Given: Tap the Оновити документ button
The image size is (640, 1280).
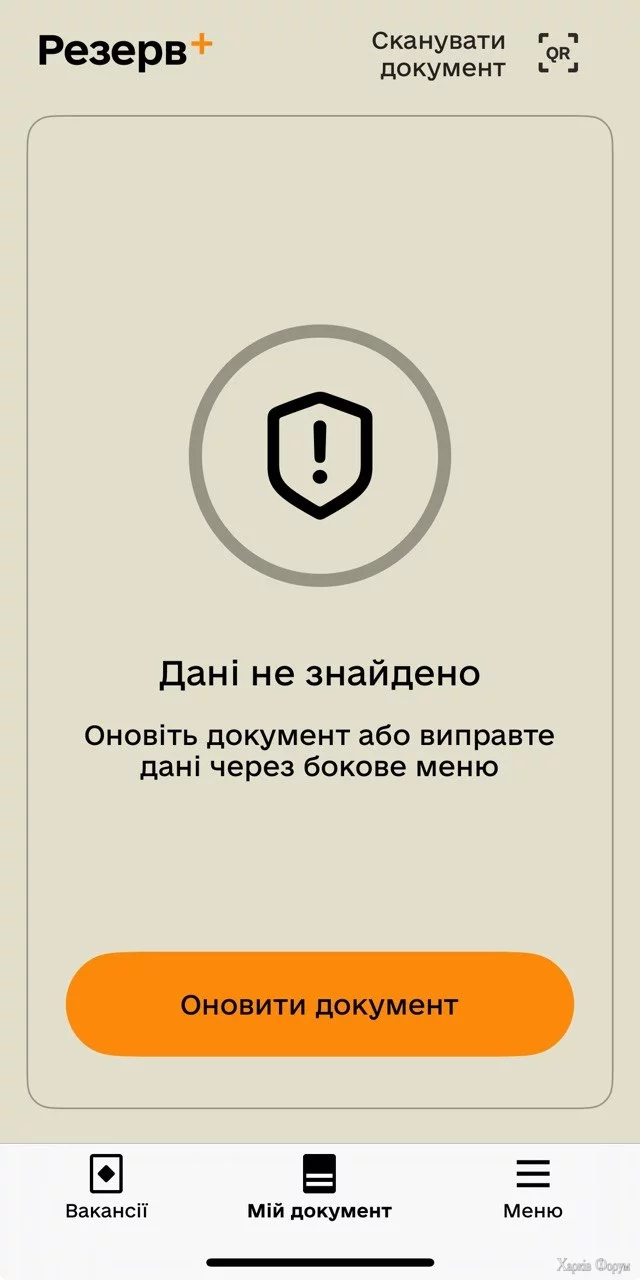Looking at the screenshot, I should point(320,1004).
